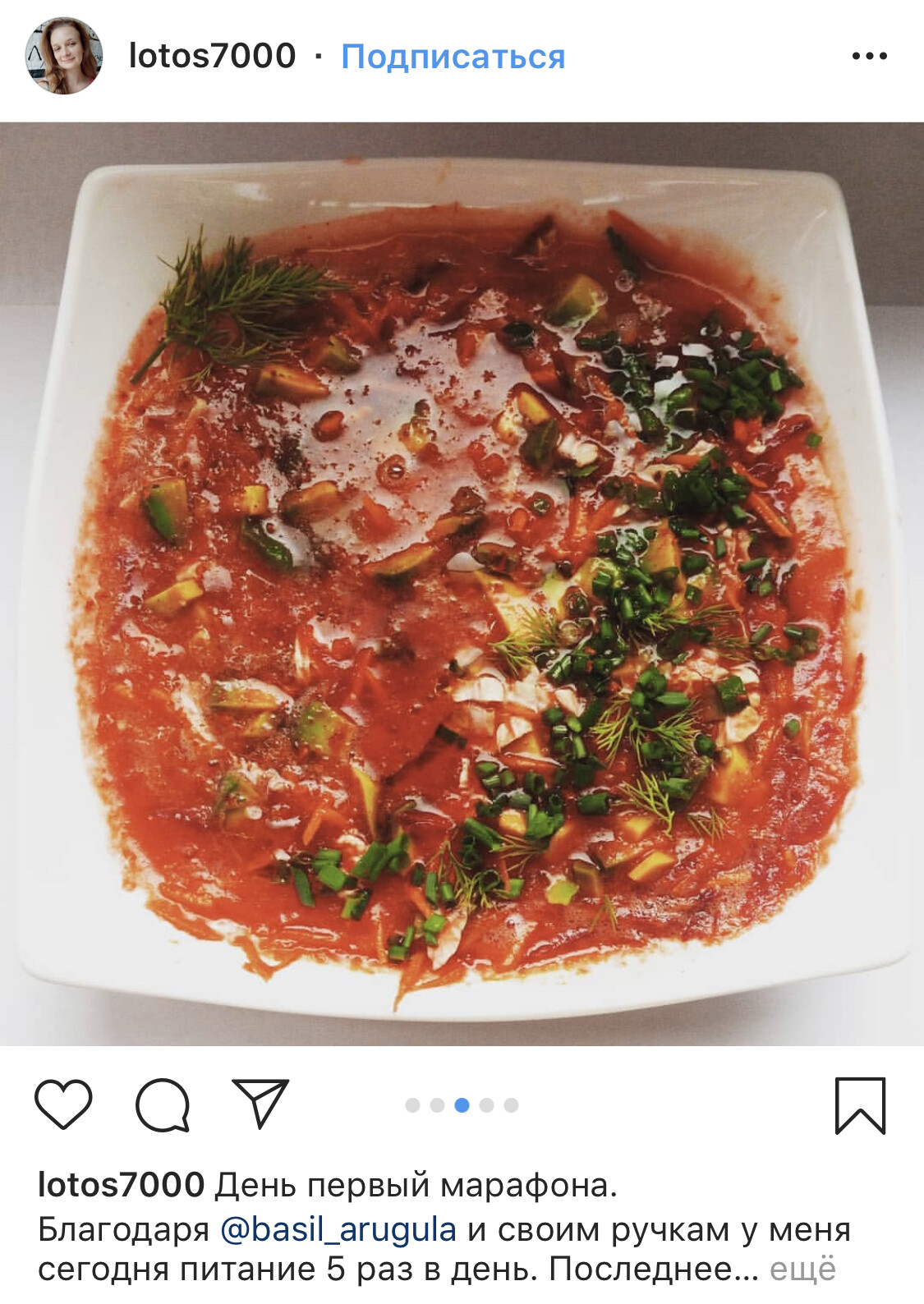Open the three-dot post options menu
Viewport: 924px width, 1304px height.
click(x=869, y=56)
